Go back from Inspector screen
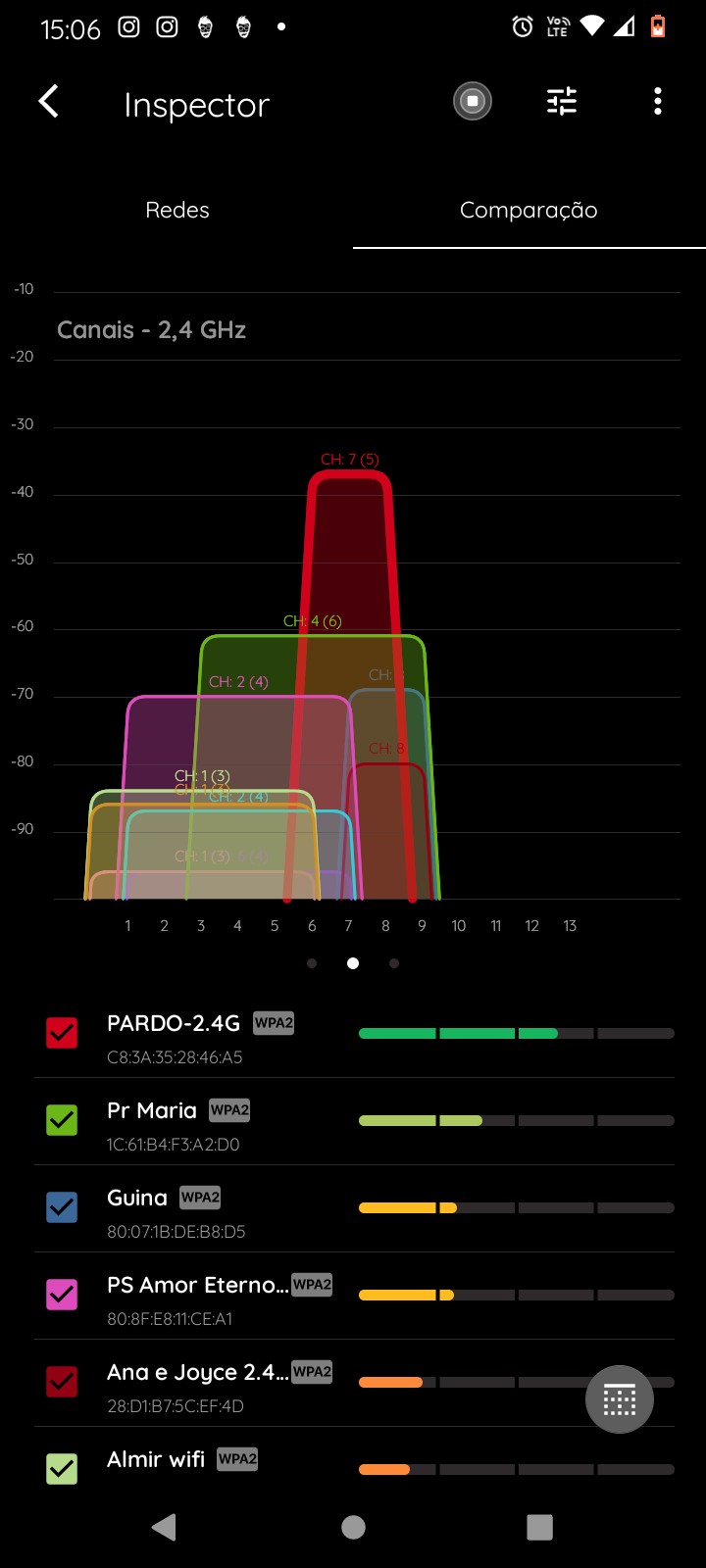 pyautogui.click(x=48, y=101)
